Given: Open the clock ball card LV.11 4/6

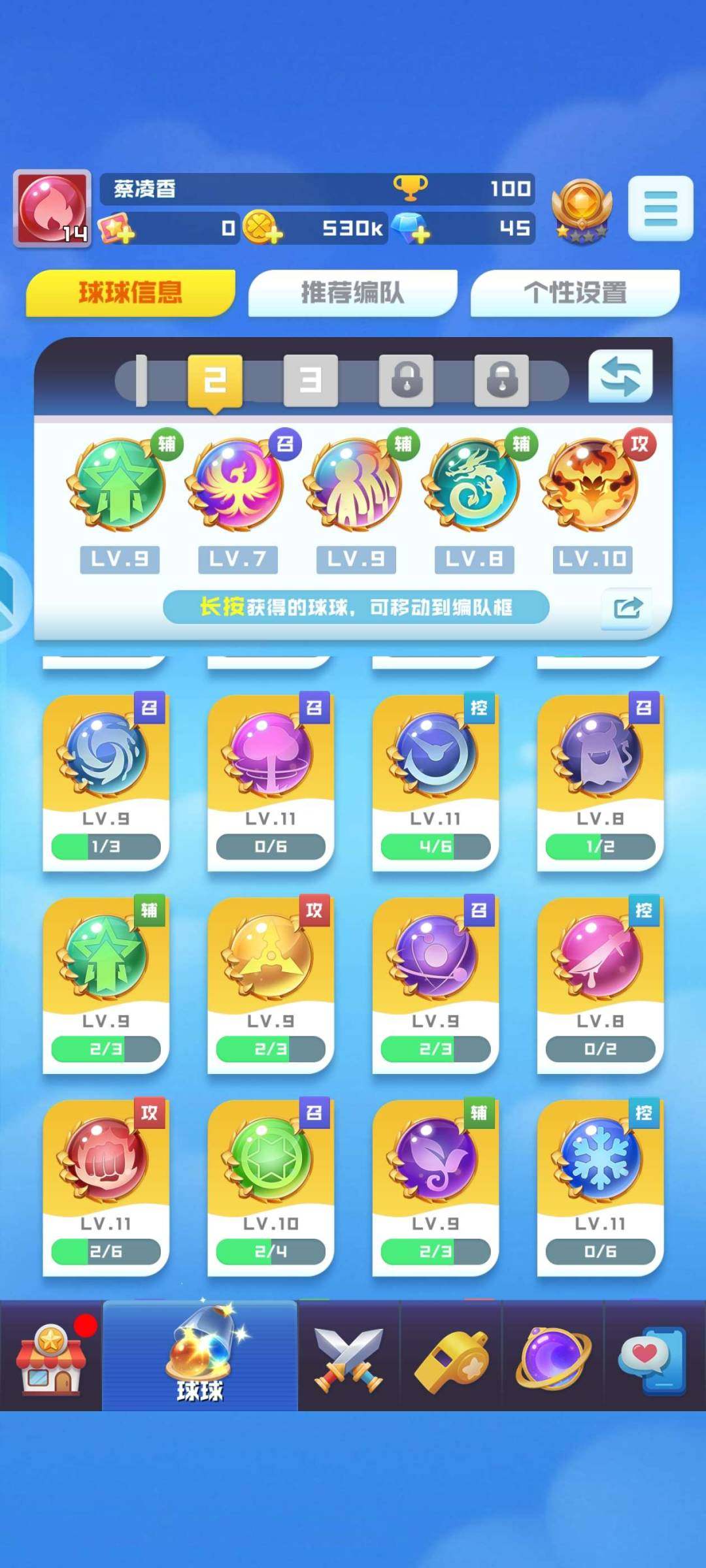Looking at the screenshot, I should click(435, 782).
